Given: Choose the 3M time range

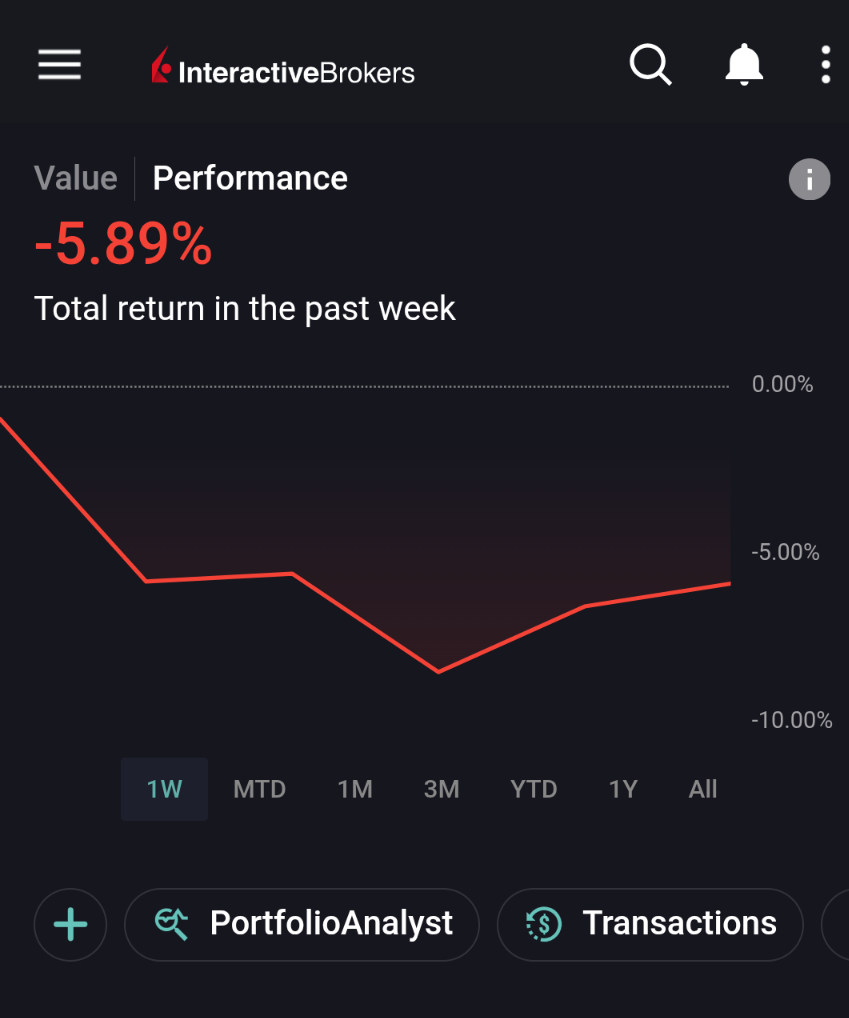Looking at the screenshot, I should tap(441, 789).
